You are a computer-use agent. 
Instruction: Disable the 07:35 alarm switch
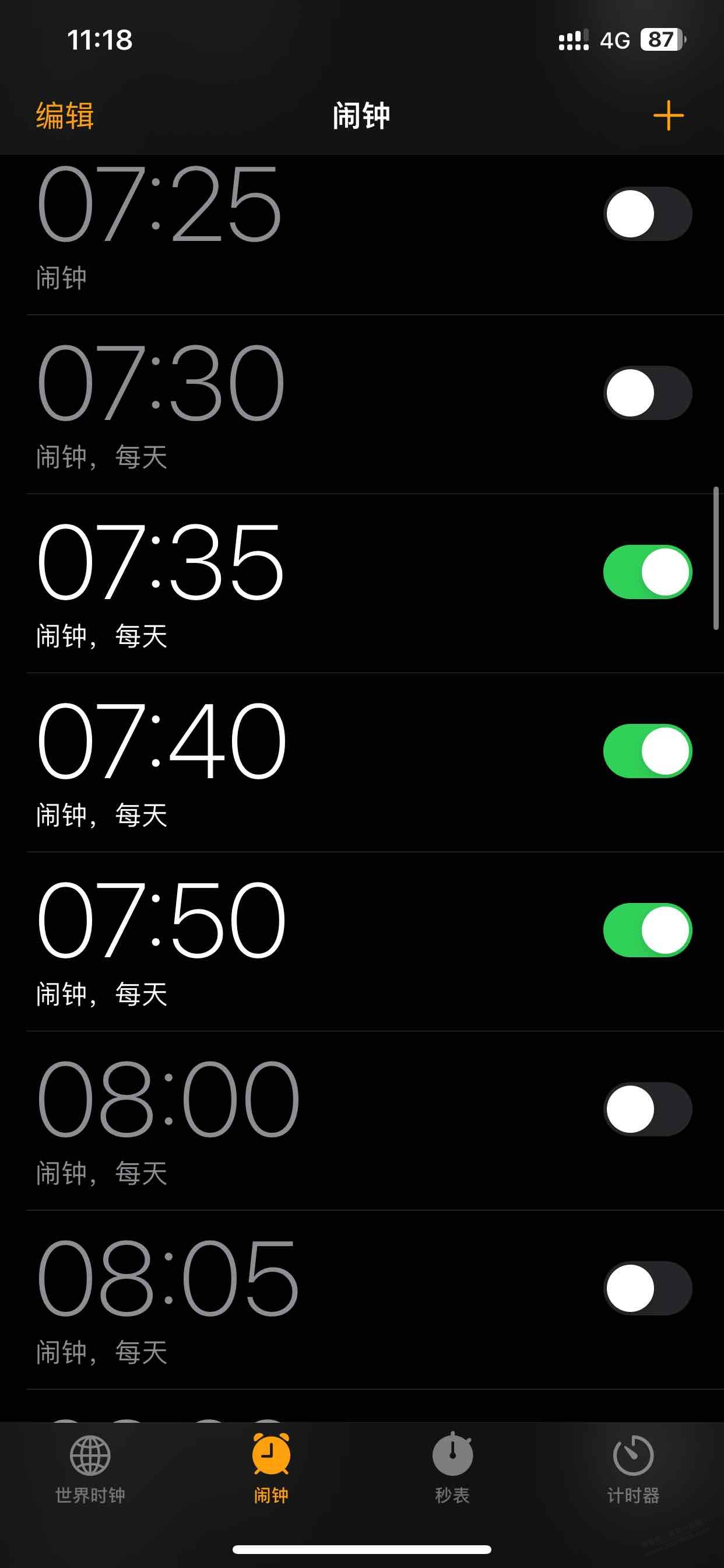click(x=647, y=572)
